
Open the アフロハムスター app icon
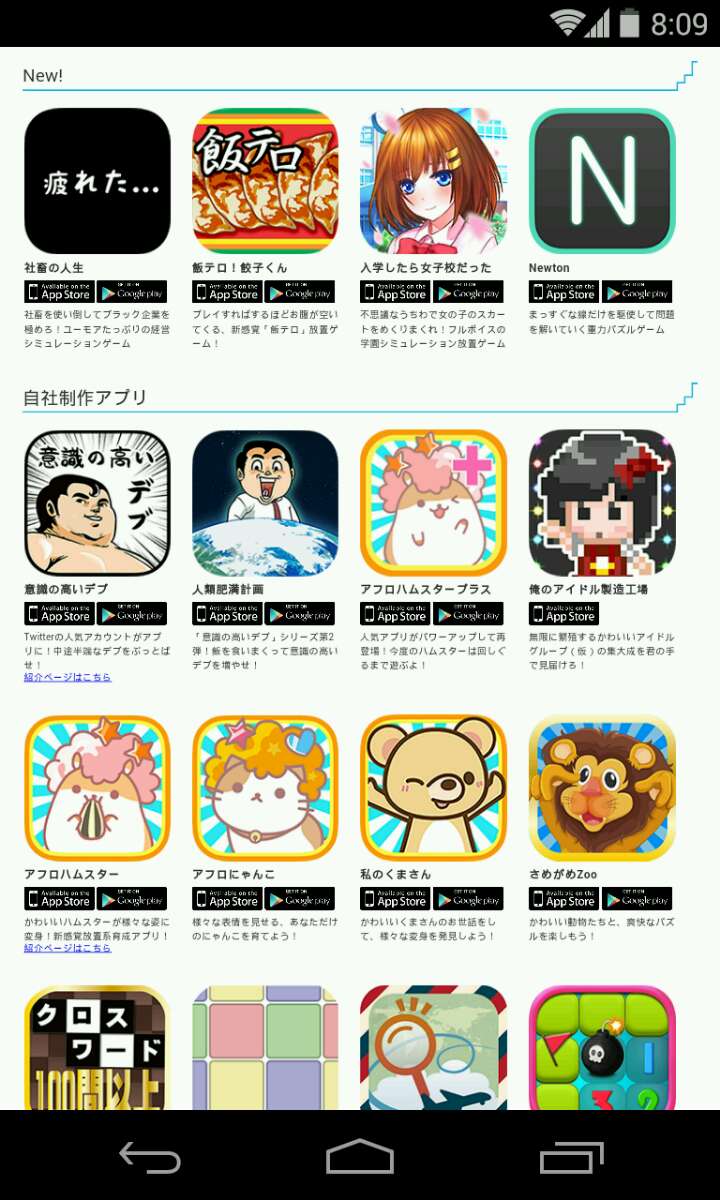pyautogui.click(x=97, y=788)
